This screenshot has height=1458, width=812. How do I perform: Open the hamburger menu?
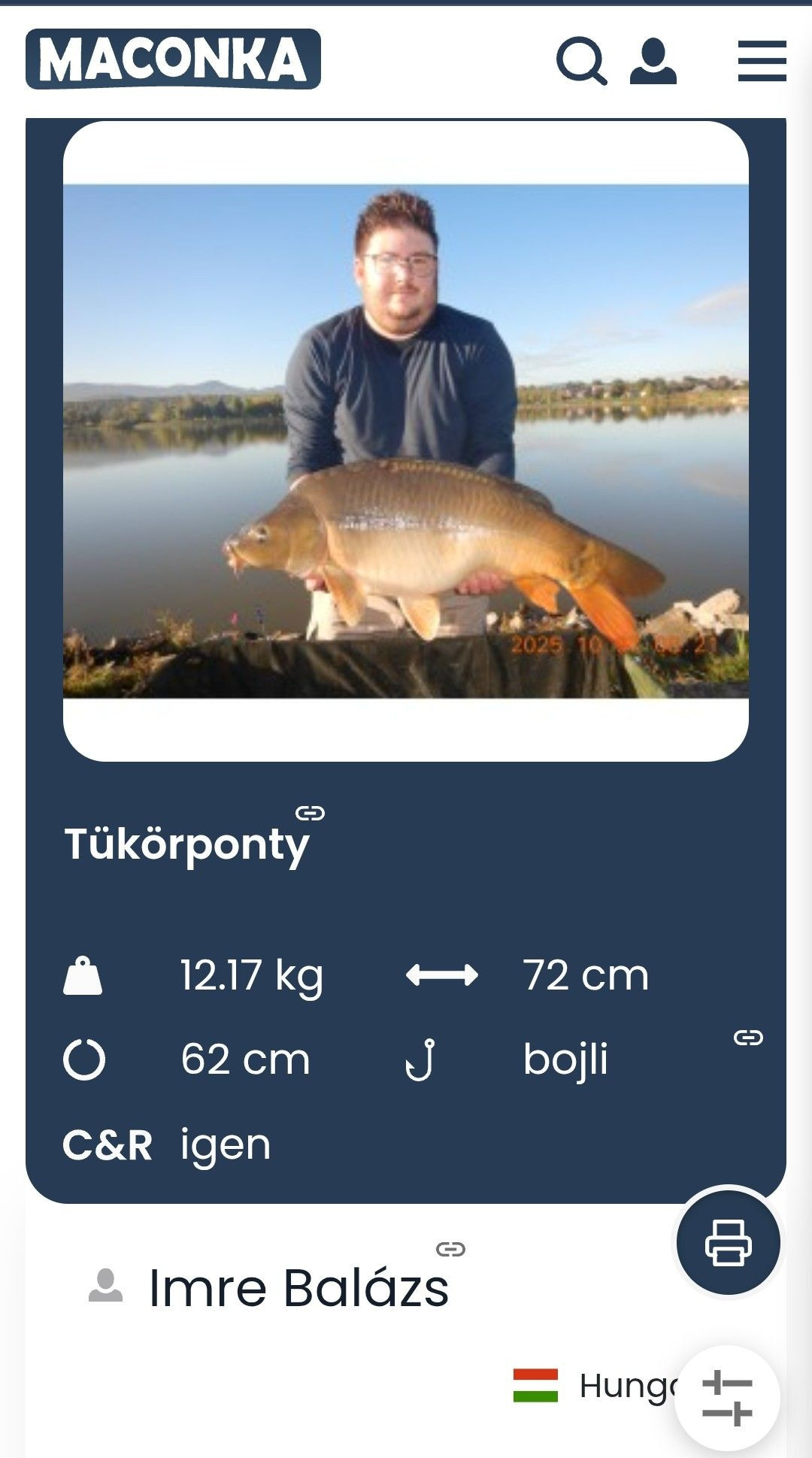pyautogui.click(x=762, y=61)
